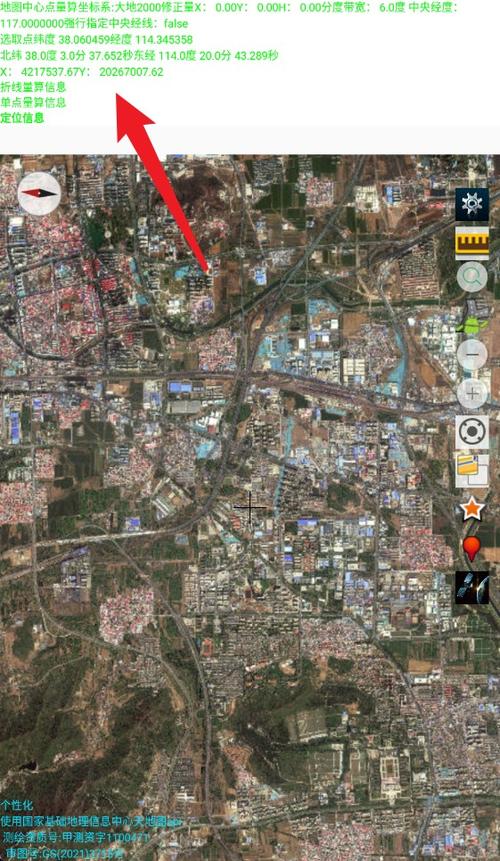Open 单点量算信息 section
Screen dimensions: 500x861
click(x=33, y=102)
